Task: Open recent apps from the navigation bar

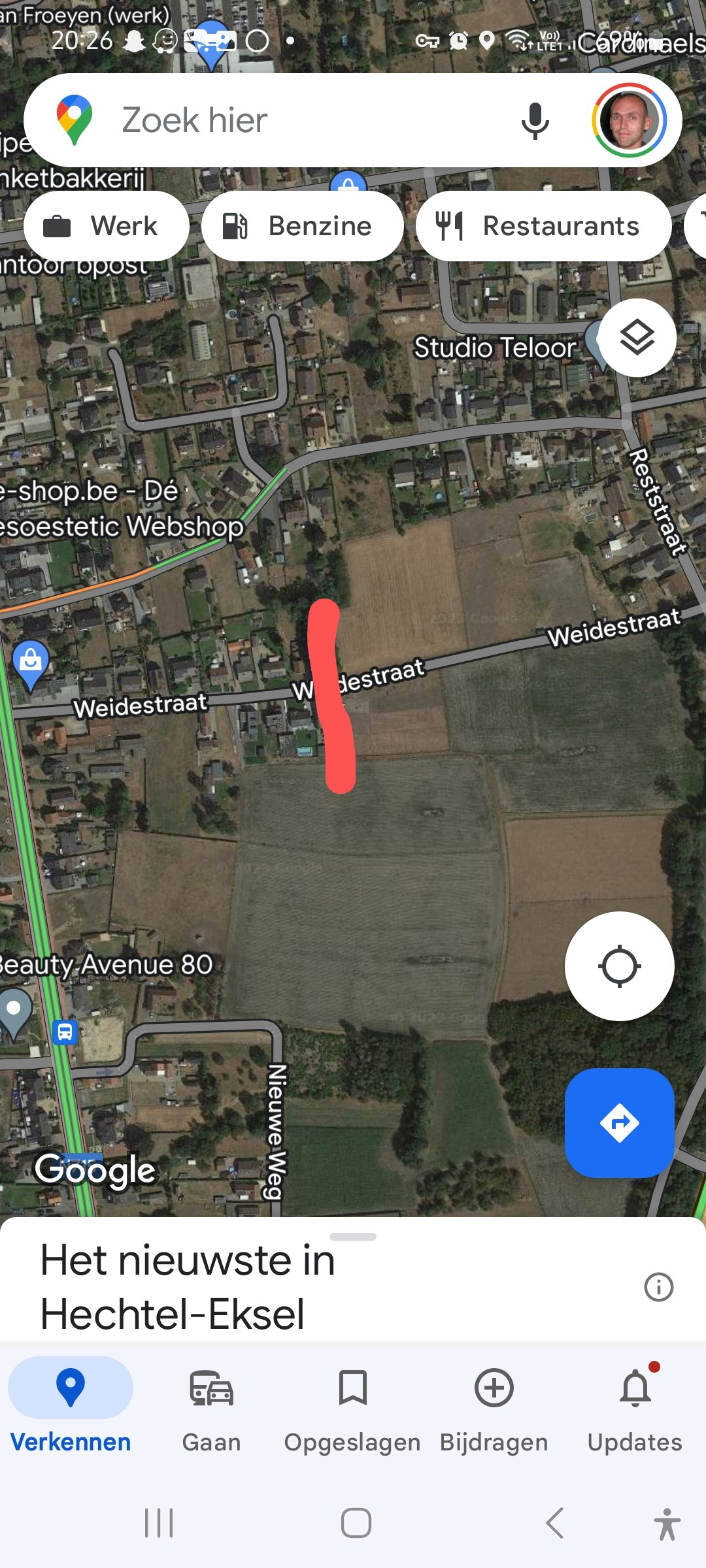Action: click(x=159, y=1524)
